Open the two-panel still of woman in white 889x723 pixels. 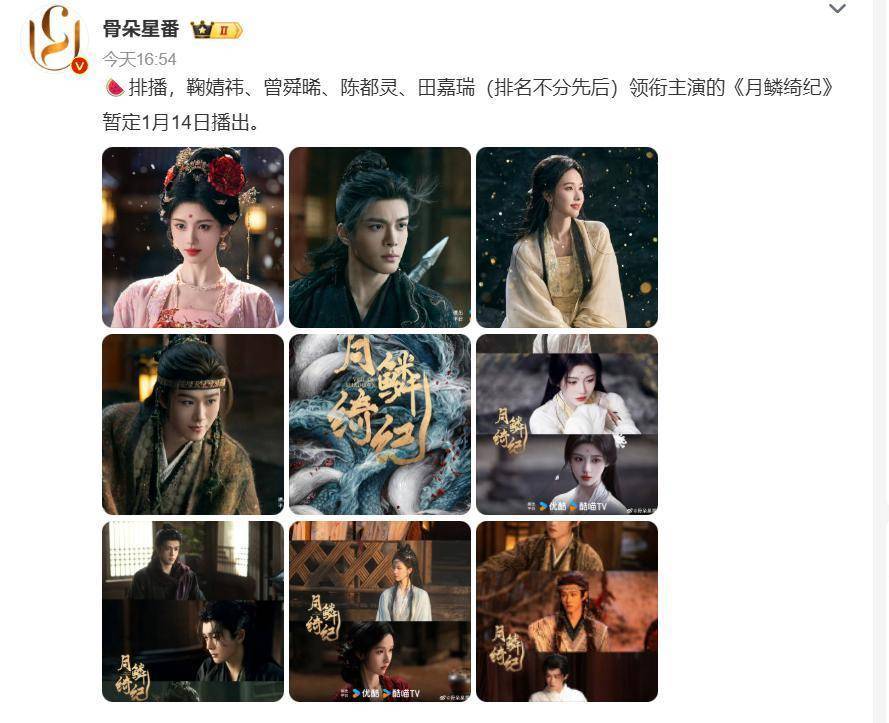(566, 424)
